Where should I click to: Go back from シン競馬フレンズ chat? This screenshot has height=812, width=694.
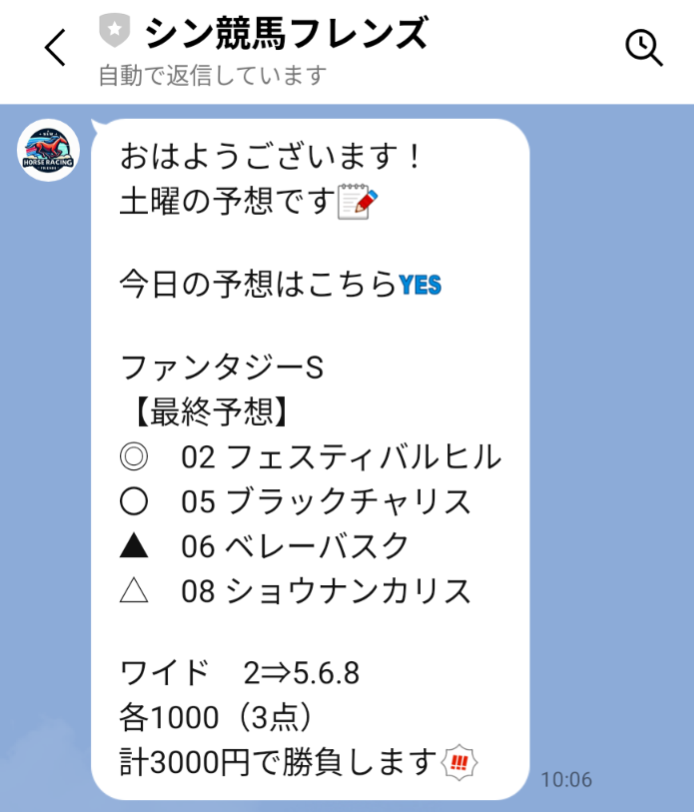click(x=56, y=47)
